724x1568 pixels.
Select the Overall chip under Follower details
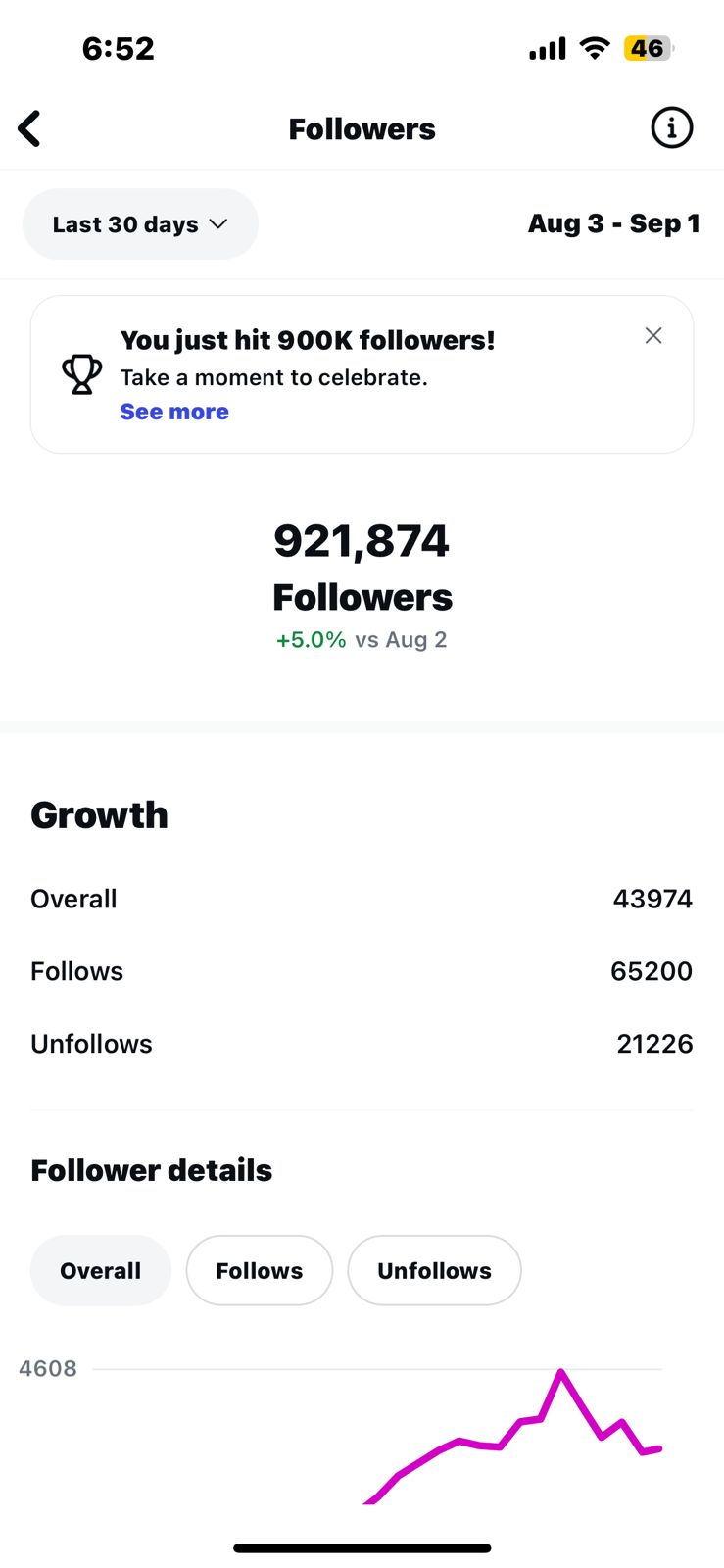point(101,1270)
